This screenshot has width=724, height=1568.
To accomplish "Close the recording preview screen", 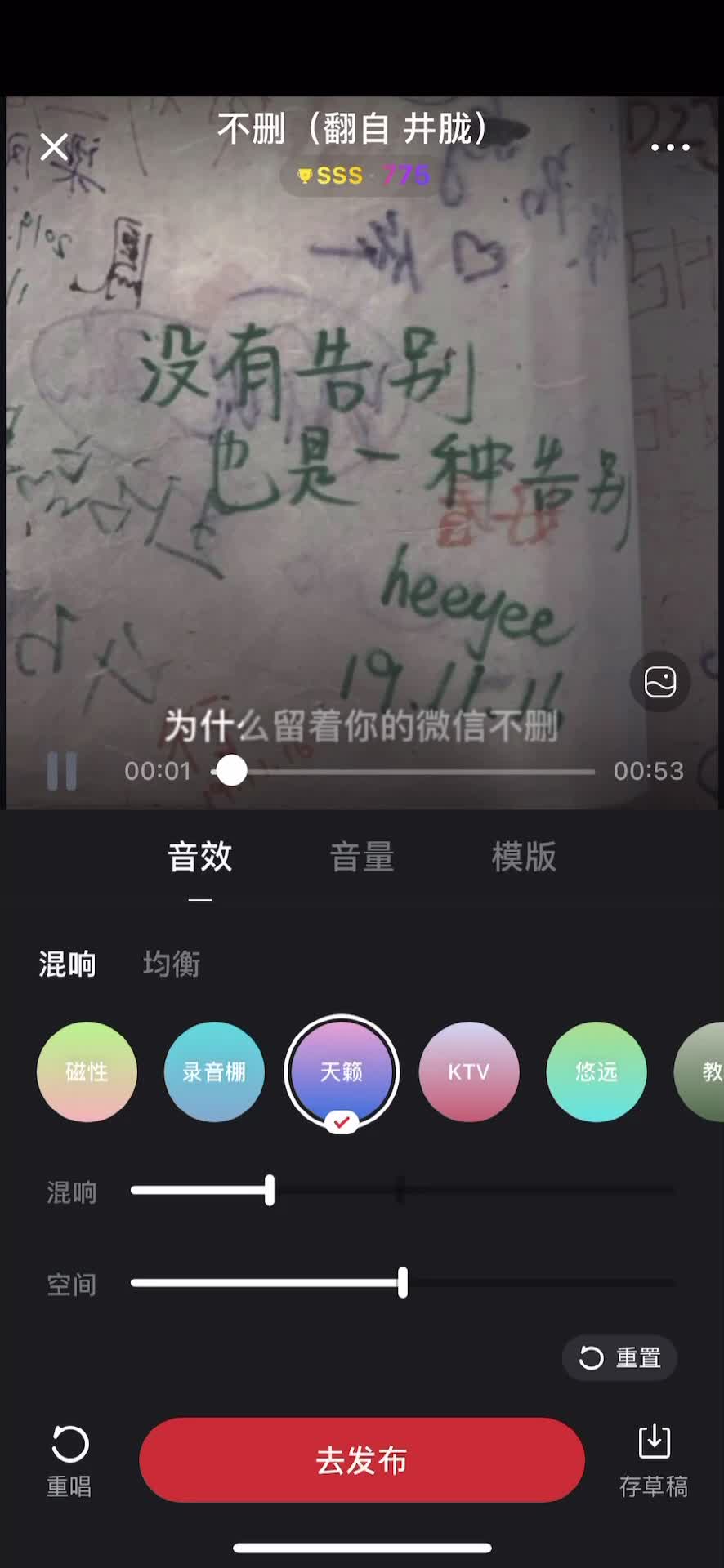I will point(55,148).
